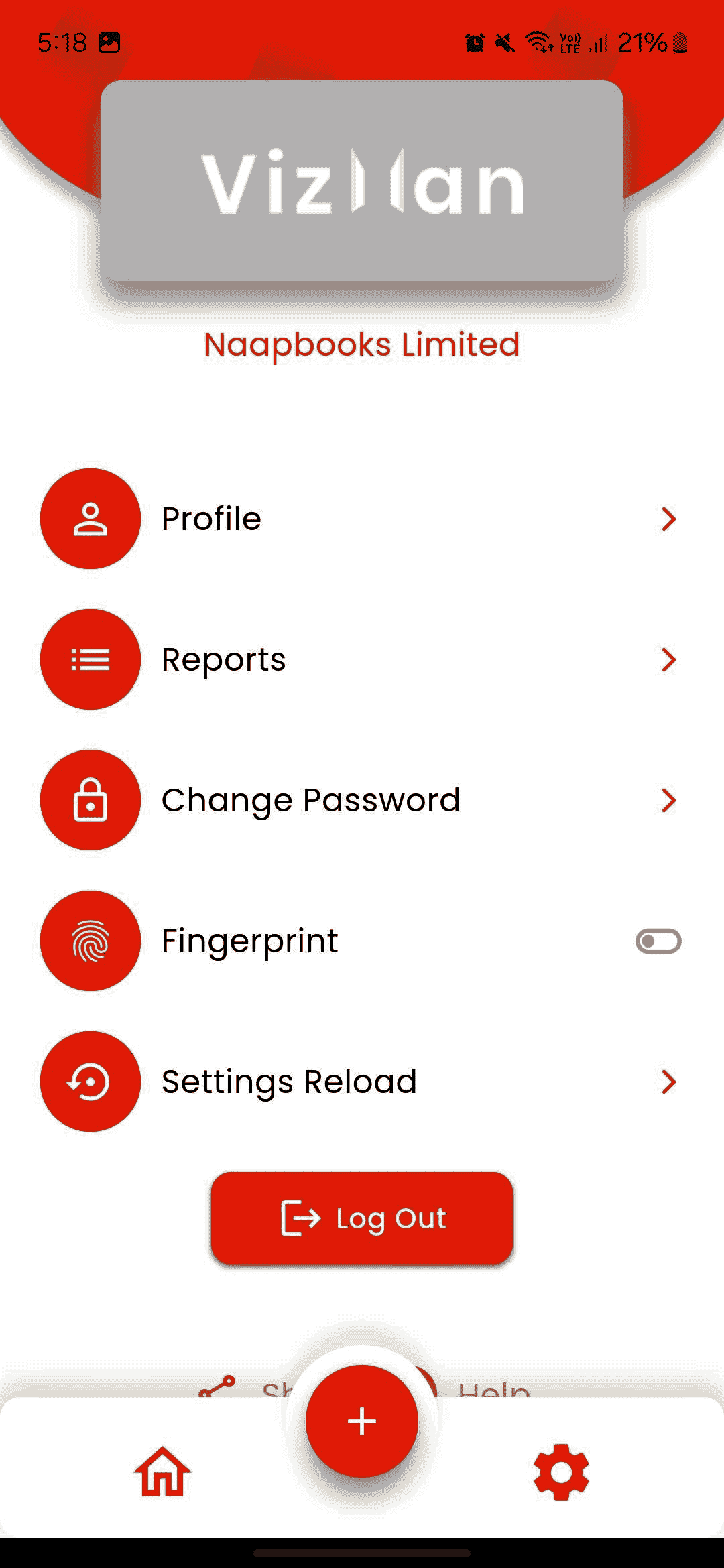724x1568 pixels.
Task: Go to the home tab
Action: 163,1472
